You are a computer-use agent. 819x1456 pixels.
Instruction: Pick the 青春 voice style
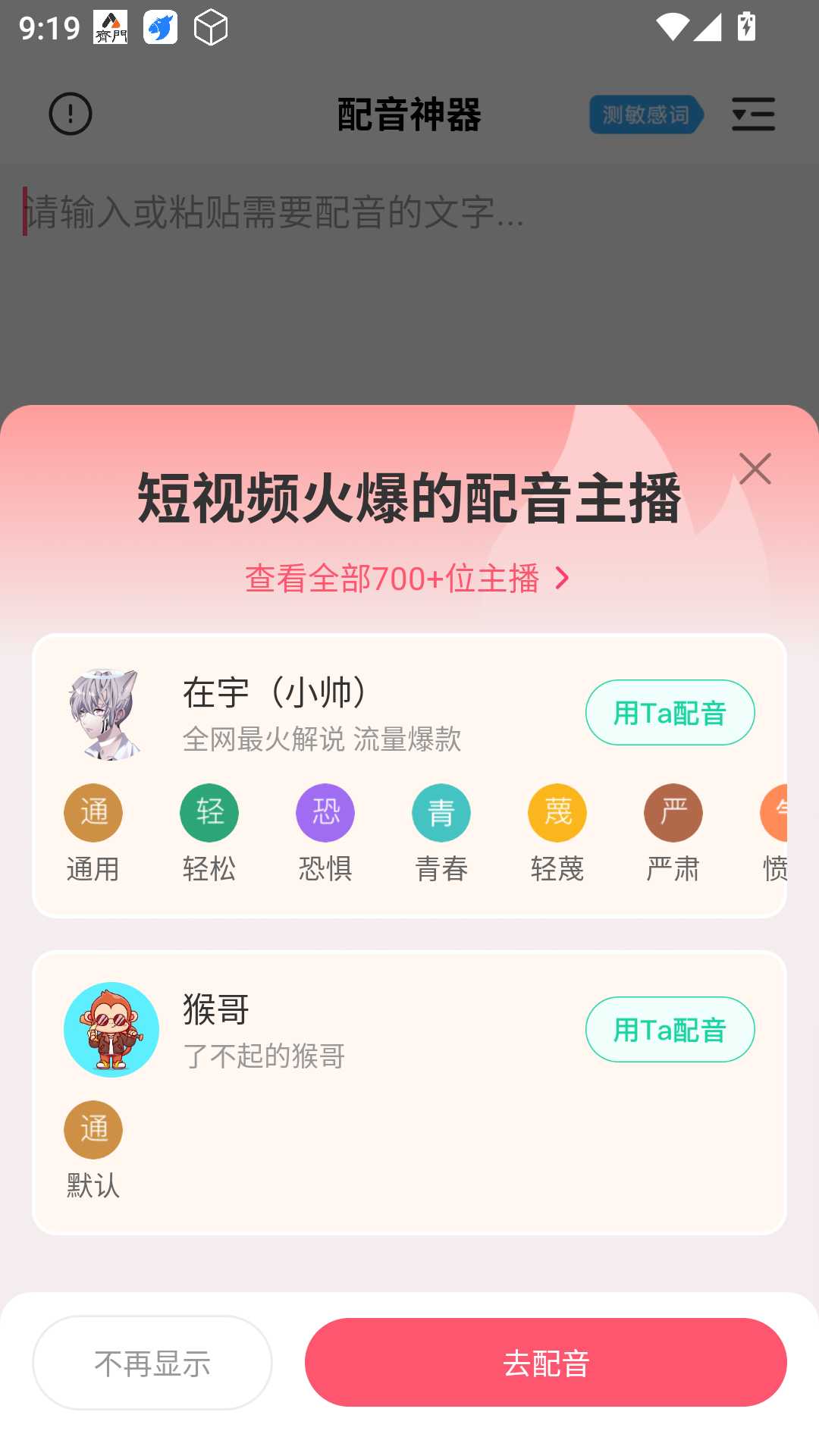coord(441,814)
